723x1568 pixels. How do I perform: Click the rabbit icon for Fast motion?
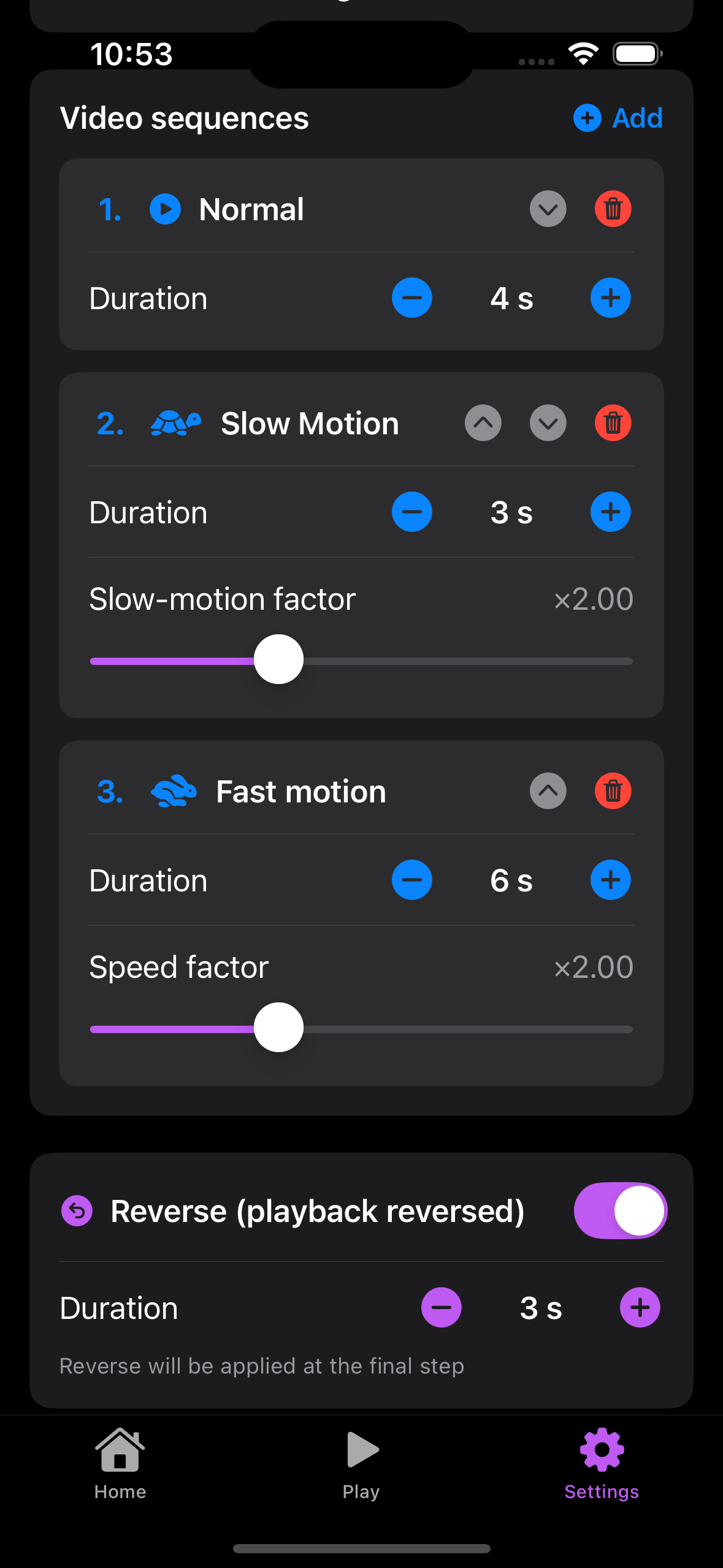tap(174, 791)
